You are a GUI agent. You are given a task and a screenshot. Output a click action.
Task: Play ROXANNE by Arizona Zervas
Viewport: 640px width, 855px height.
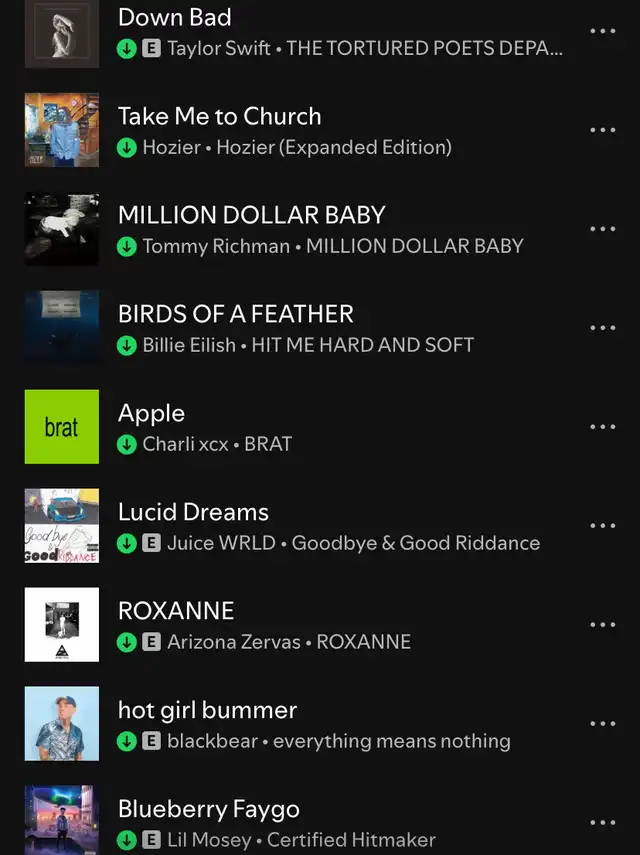(294, 625)
